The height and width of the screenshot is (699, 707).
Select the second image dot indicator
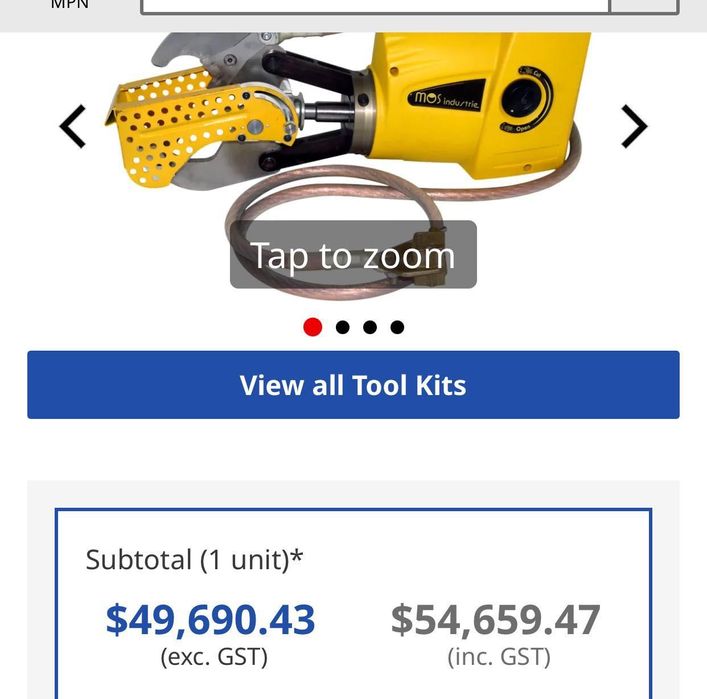coord(343,327)
